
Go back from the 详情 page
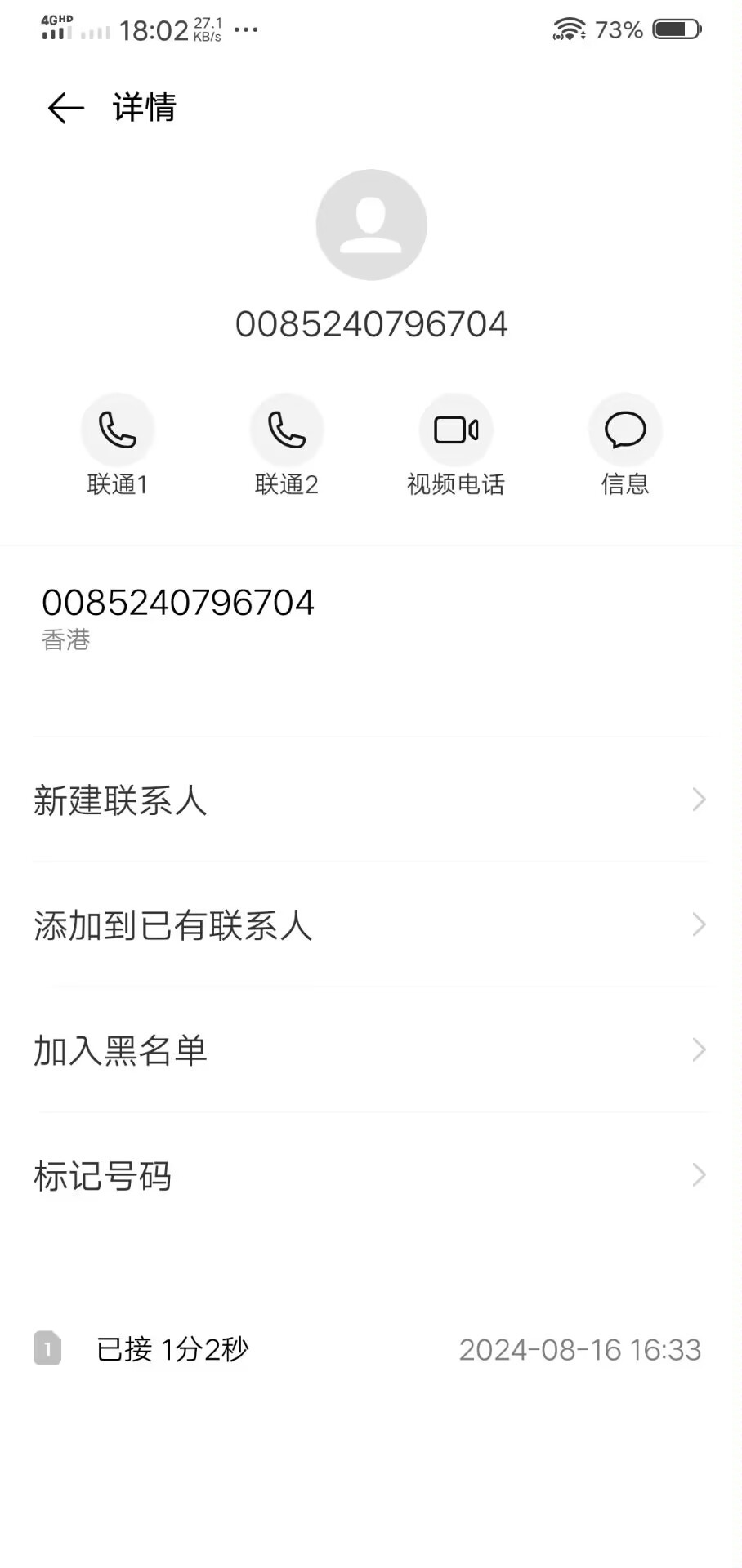(x=65, y=108)
